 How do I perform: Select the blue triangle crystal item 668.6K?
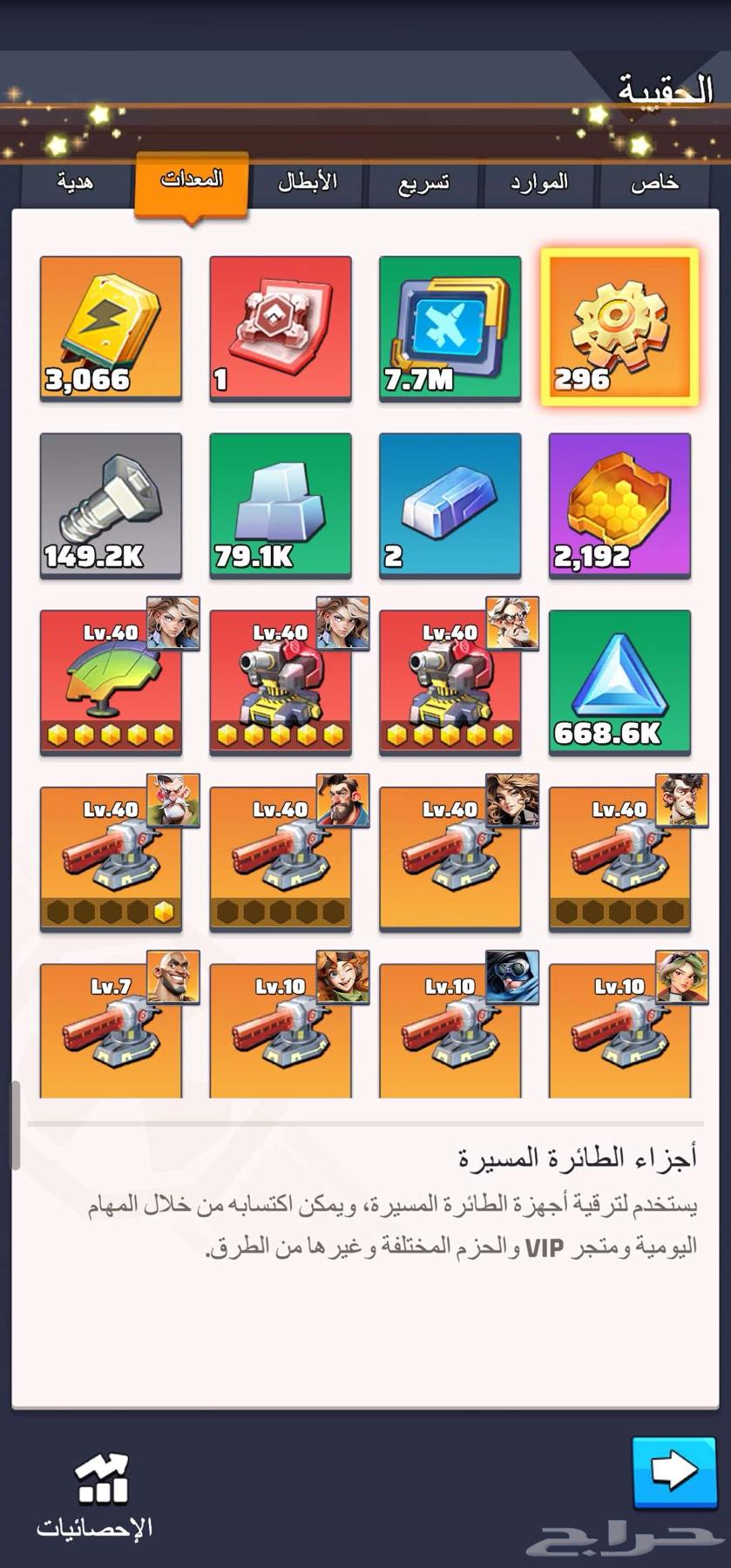pos(619,681)
